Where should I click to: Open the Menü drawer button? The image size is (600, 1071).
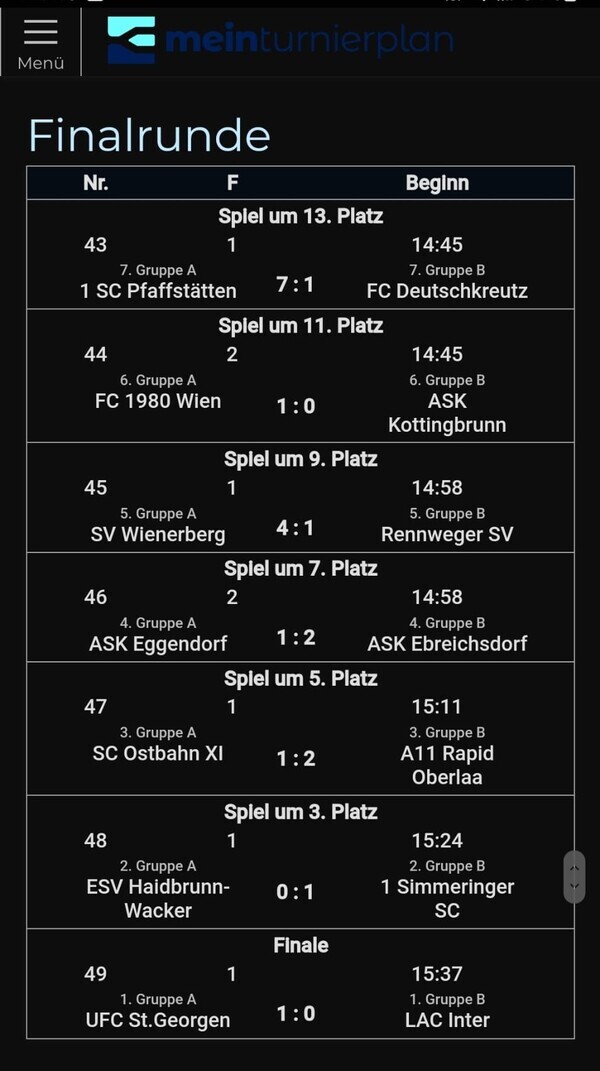coord(40,43)
